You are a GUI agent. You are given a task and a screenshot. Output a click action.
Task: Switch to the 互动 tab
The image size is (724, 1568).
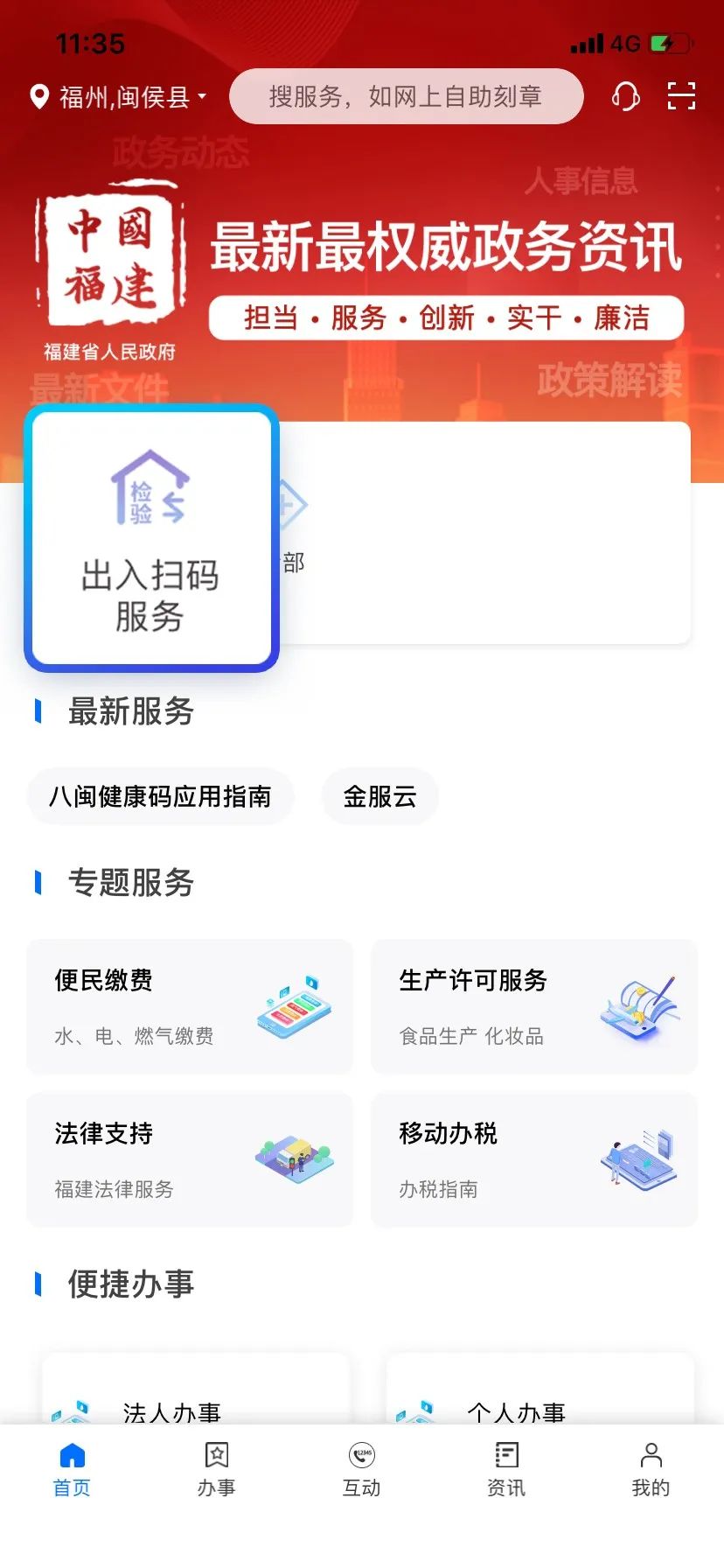[x=361, y=1470]
